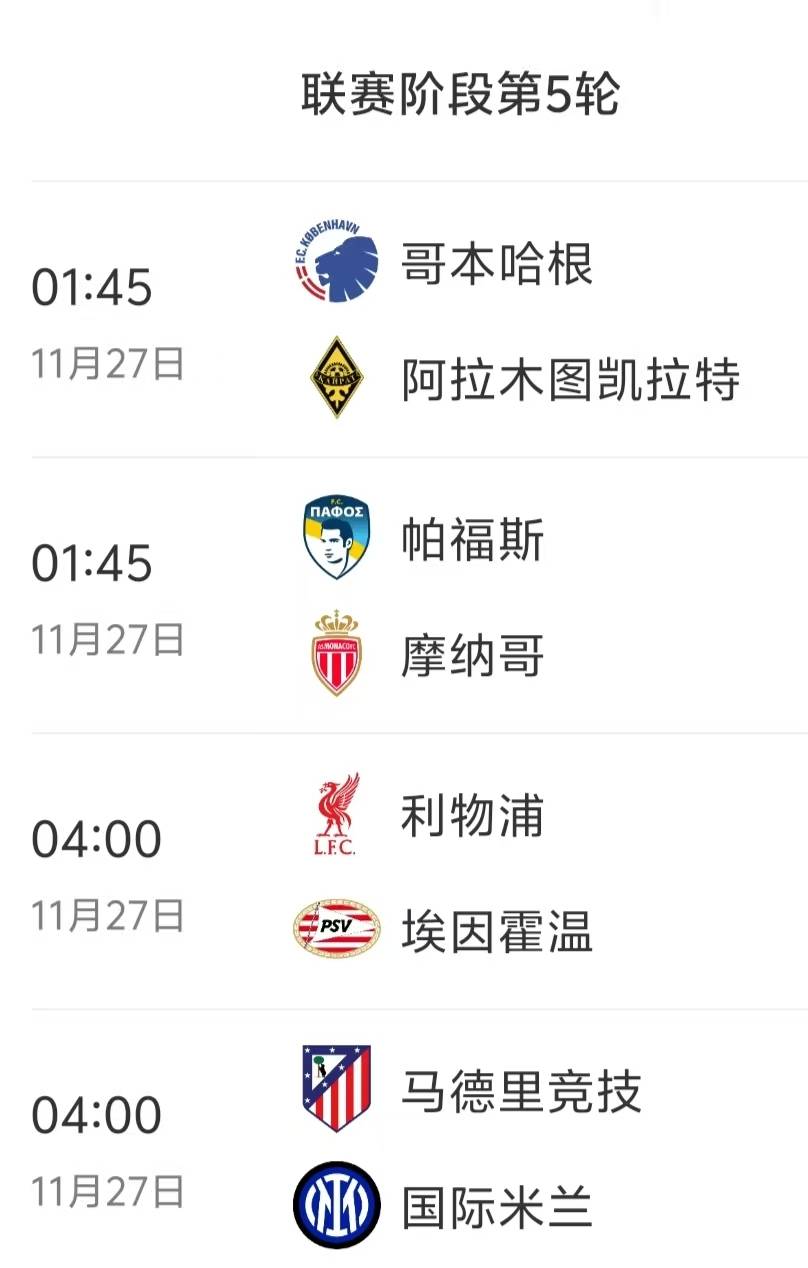Open the 哥本哈根 vs 阿拉木图凯拉特 match
This screenshot has height=1268, width=808.
pos(420,320)
